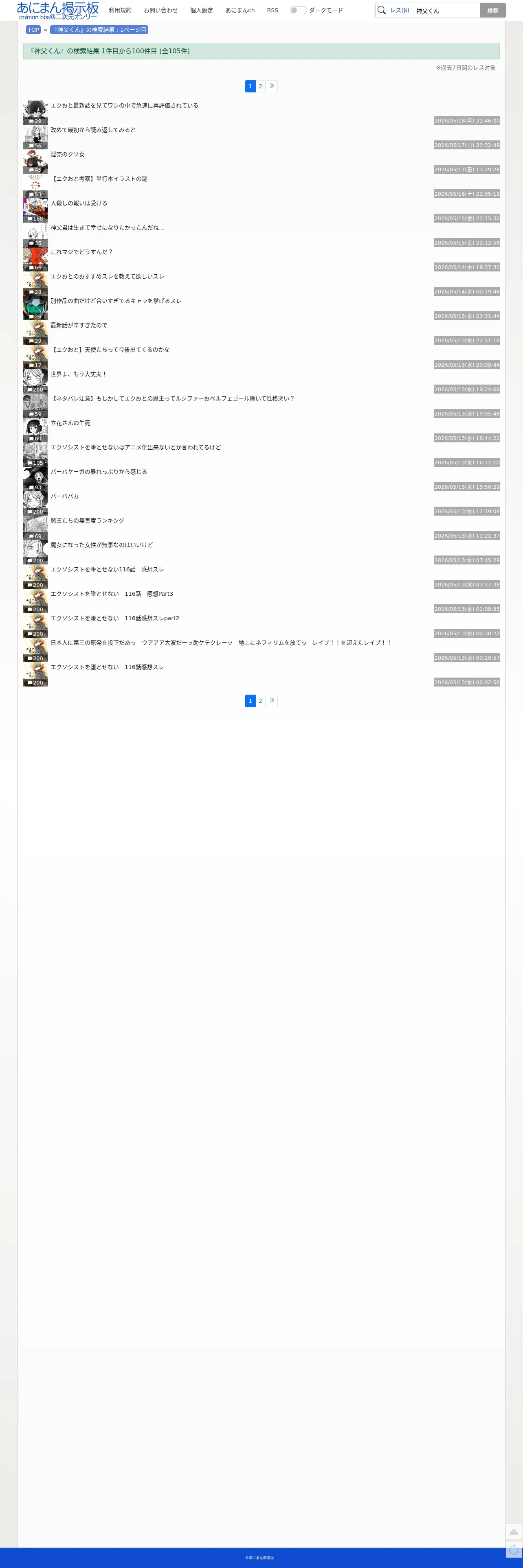Image resolution: width=523 pixels, height=1568 pixels.
Task: Open thread これマジでどうすんだ？
Action: point(82,251)
